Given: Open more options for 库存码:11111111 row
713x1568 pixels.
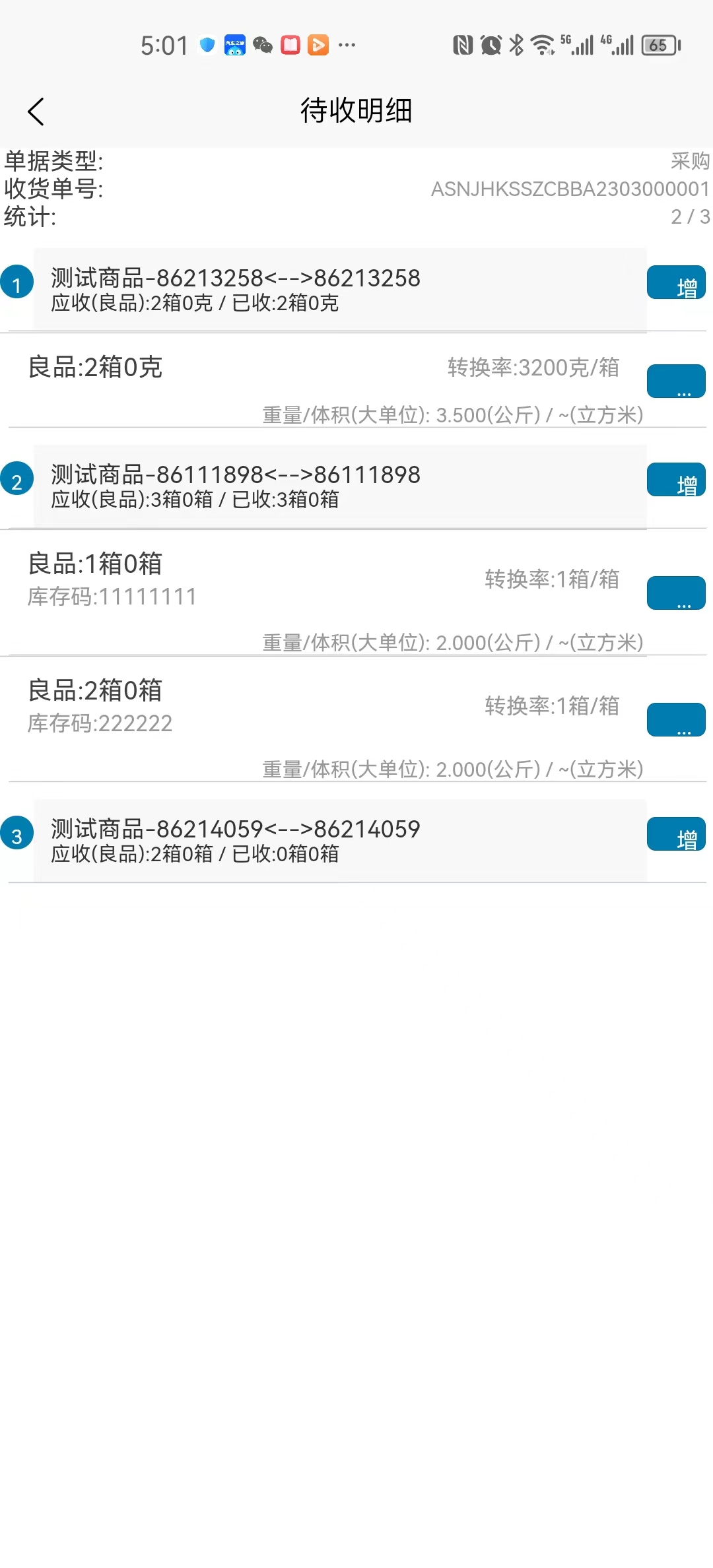Looking at the screenshot, I should pyautogui.click(x=676, y=593).
